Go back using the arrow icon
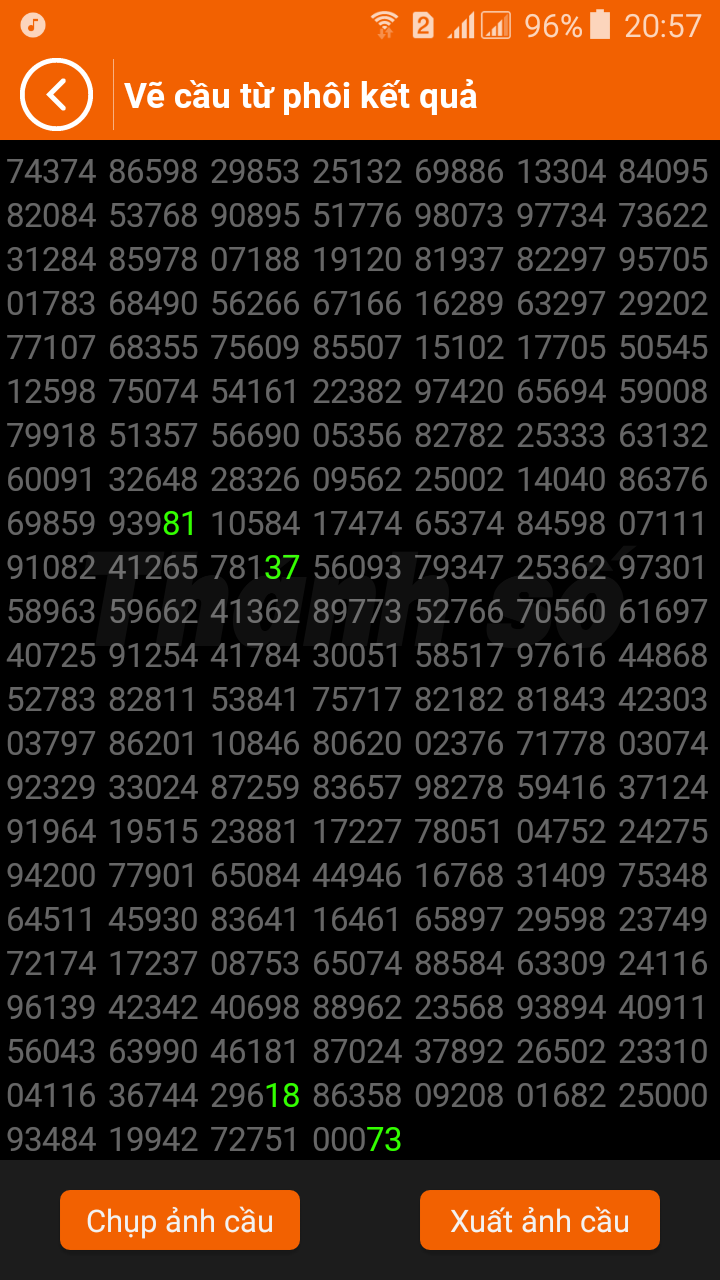720x1280 pixels. (x=56, y=95)
